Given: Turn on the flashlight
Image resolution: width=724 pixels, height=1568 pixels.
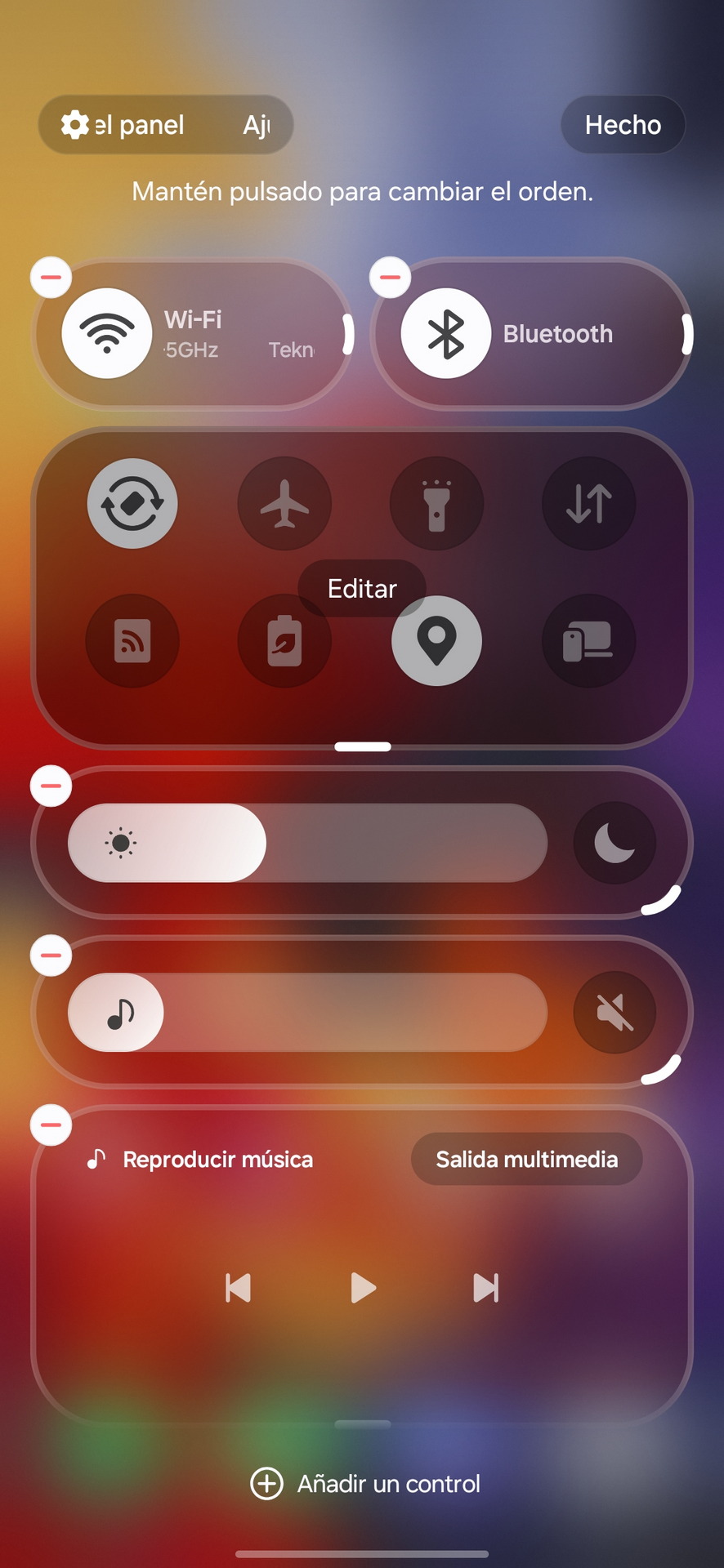Looking at the screenshot, I should point(436,503).
